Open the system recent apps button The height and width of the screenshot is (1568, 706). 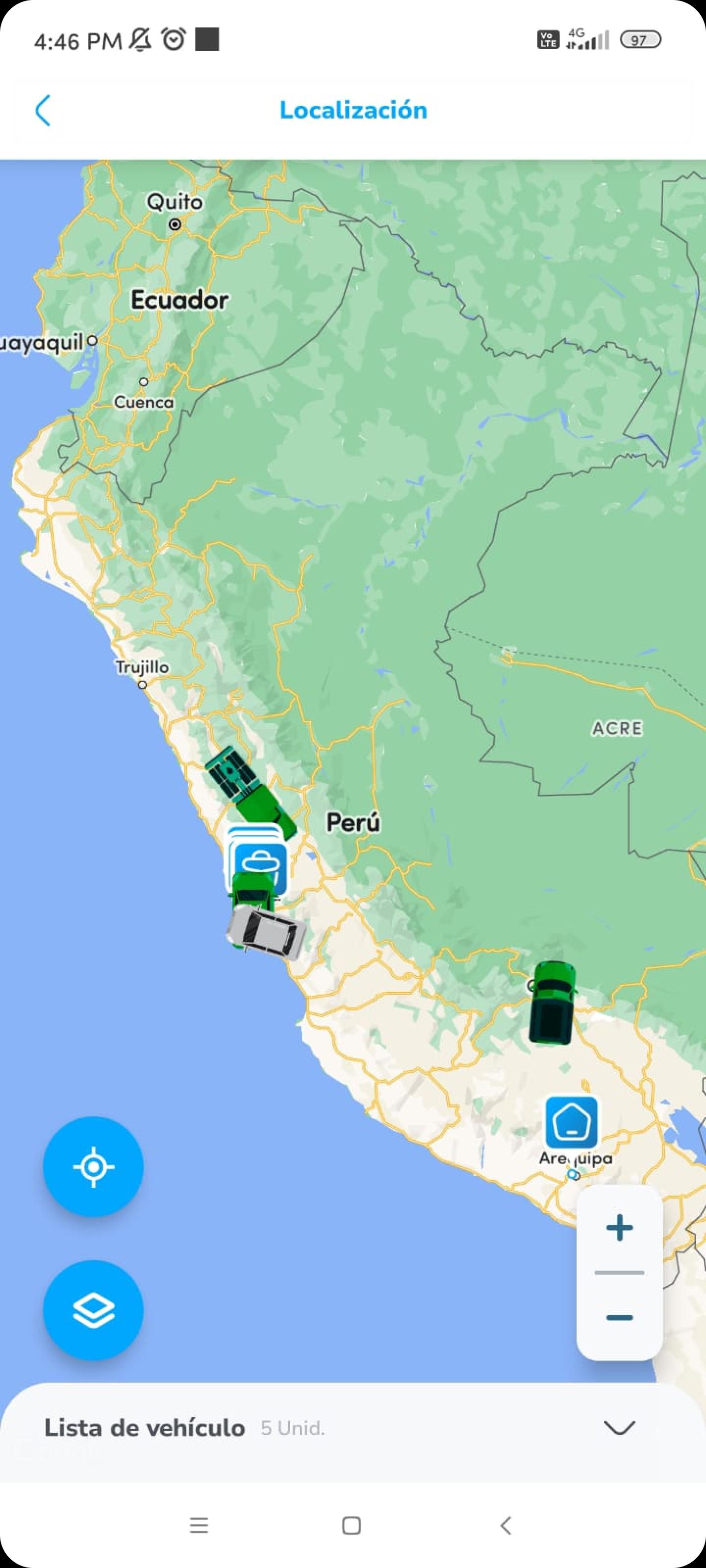[x=199, y=1525]
